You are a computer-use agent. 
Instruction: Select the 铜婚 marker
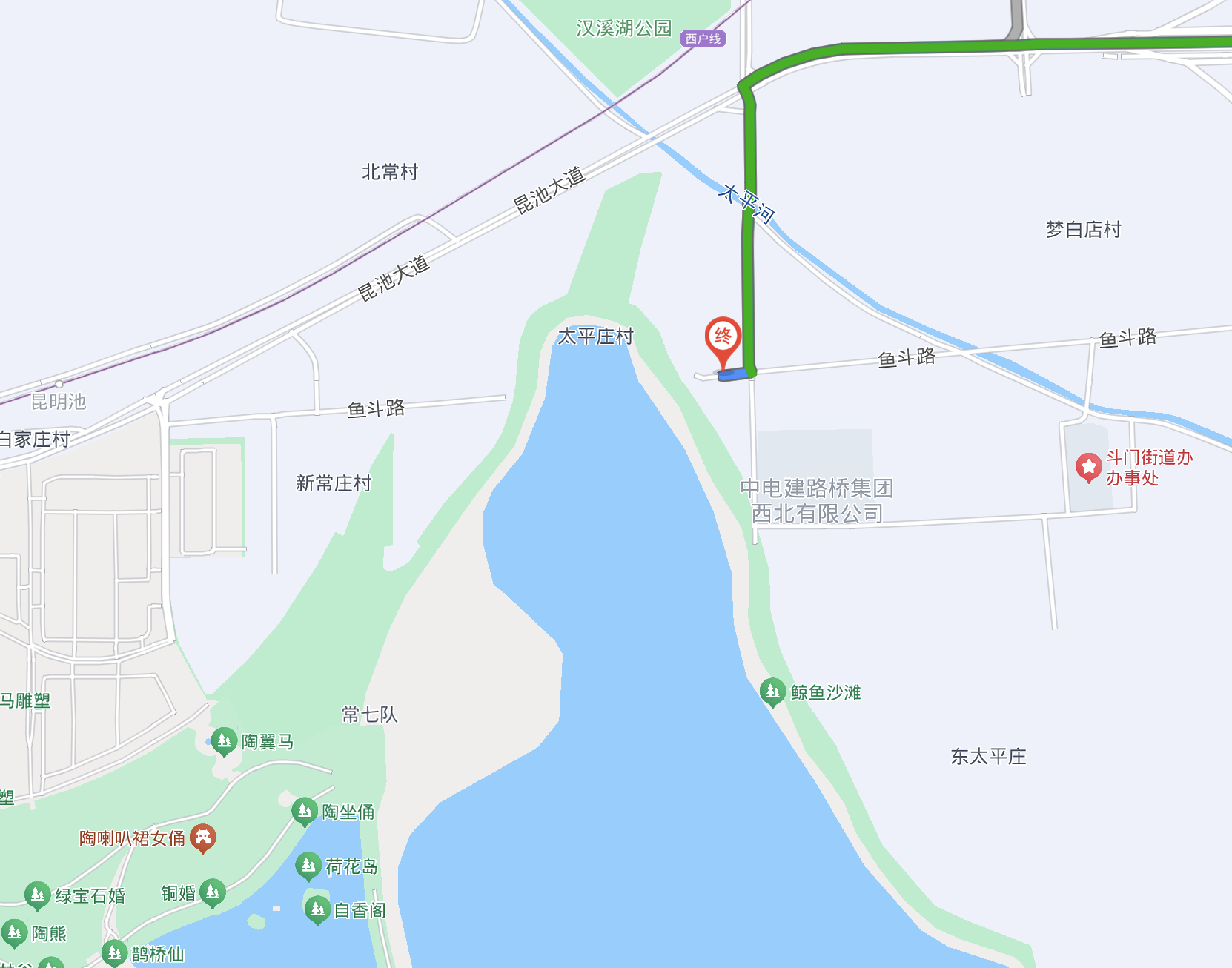[212, 893]
